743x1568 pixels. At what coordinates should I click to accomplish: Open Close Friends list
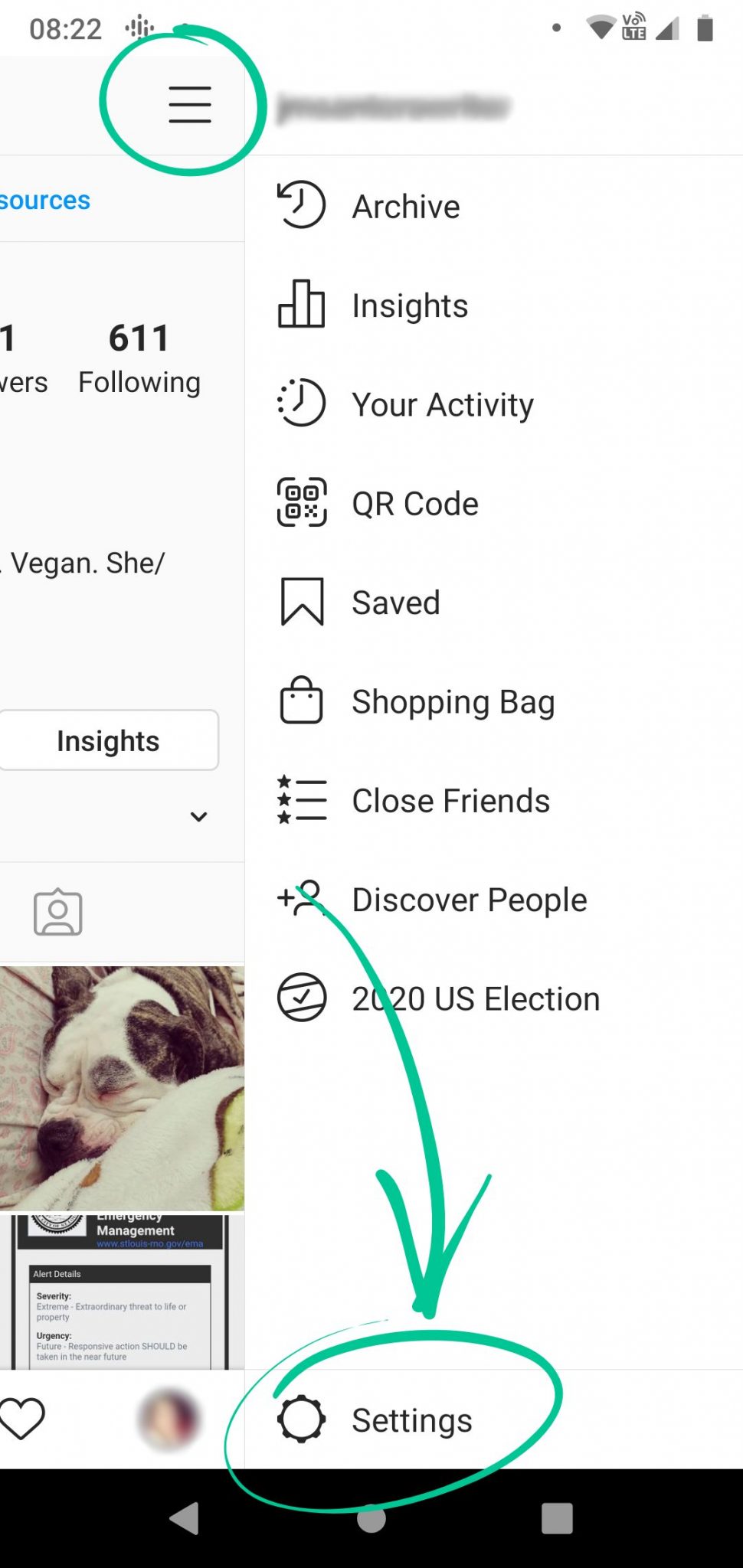click(x=494, y=800)
